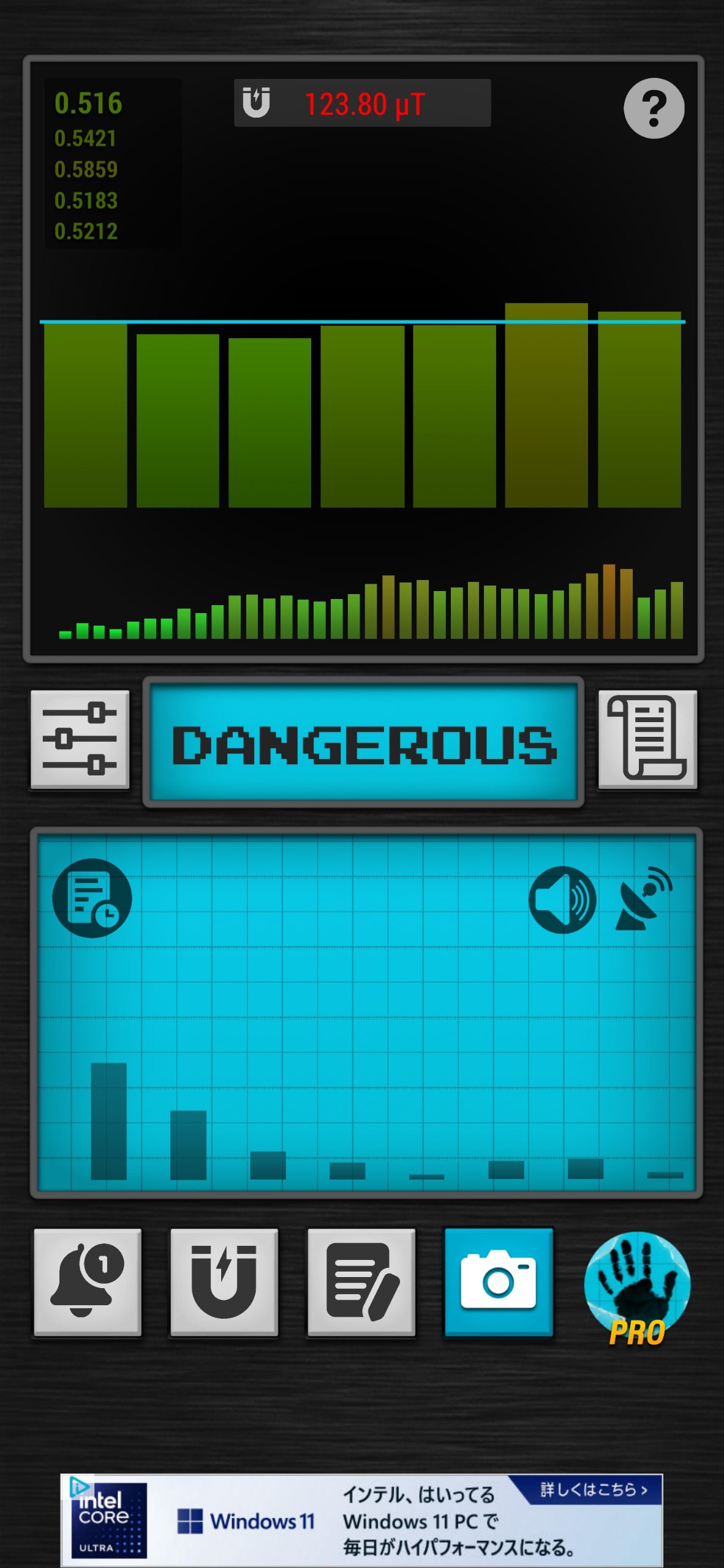This screenshot has height=1568, width=724.
Task: Open the PRO upgrade hand icon
Action: tap(637, 1286)
